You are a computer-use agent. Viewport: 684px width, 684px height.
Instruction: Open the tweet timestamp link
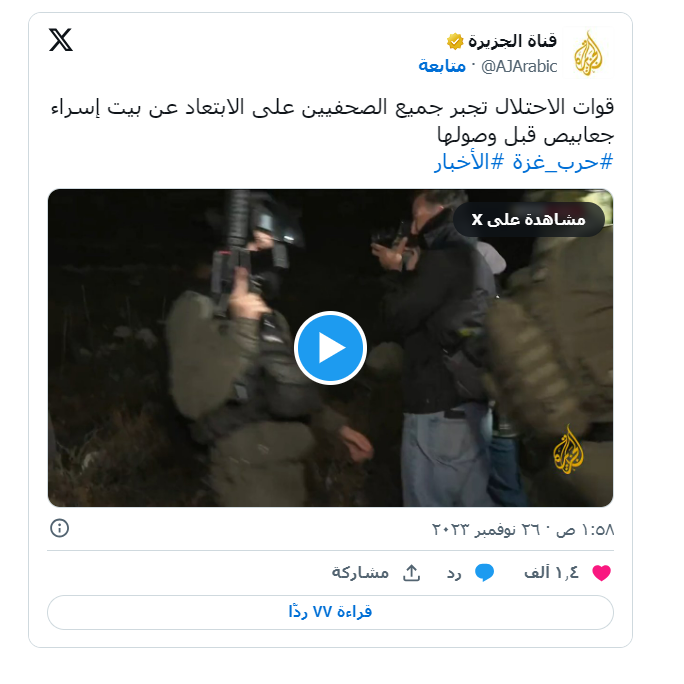pos(521,527)
